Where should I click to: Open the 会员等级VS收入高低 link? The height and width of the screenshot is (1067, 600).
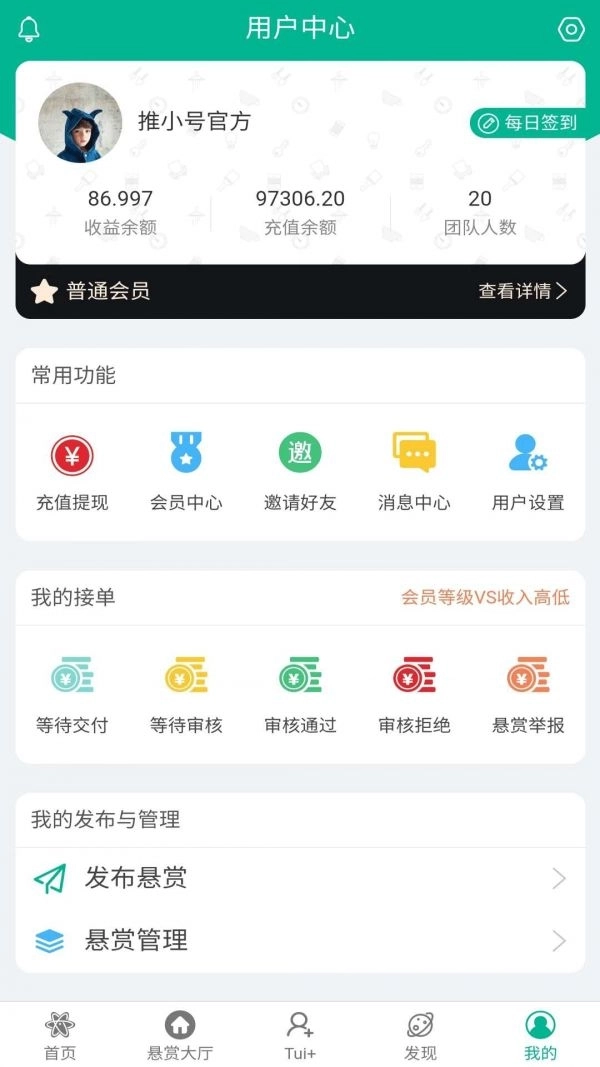485,597
